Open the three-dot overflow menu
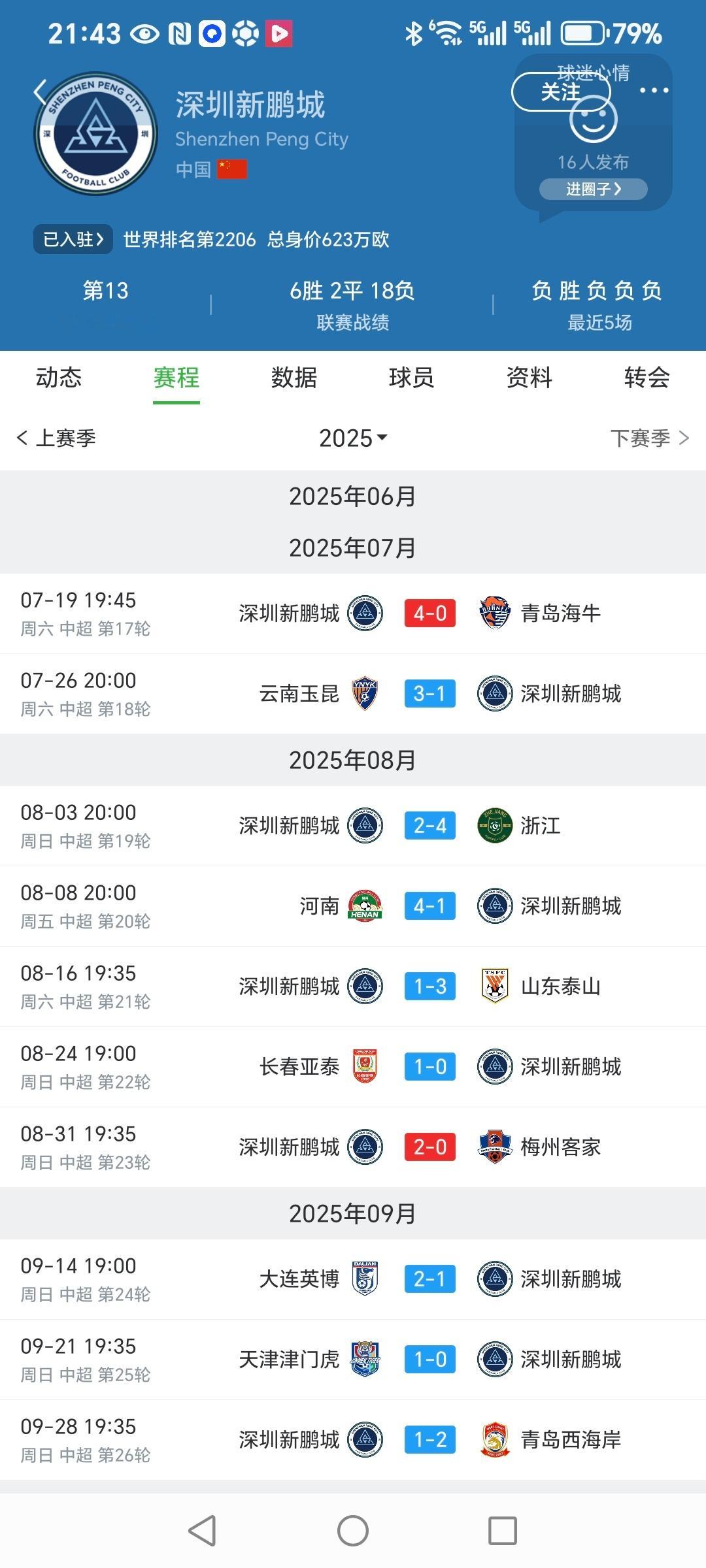Image resolution: width=706 pixels, height=1568 pixels. tap(654, 90)
